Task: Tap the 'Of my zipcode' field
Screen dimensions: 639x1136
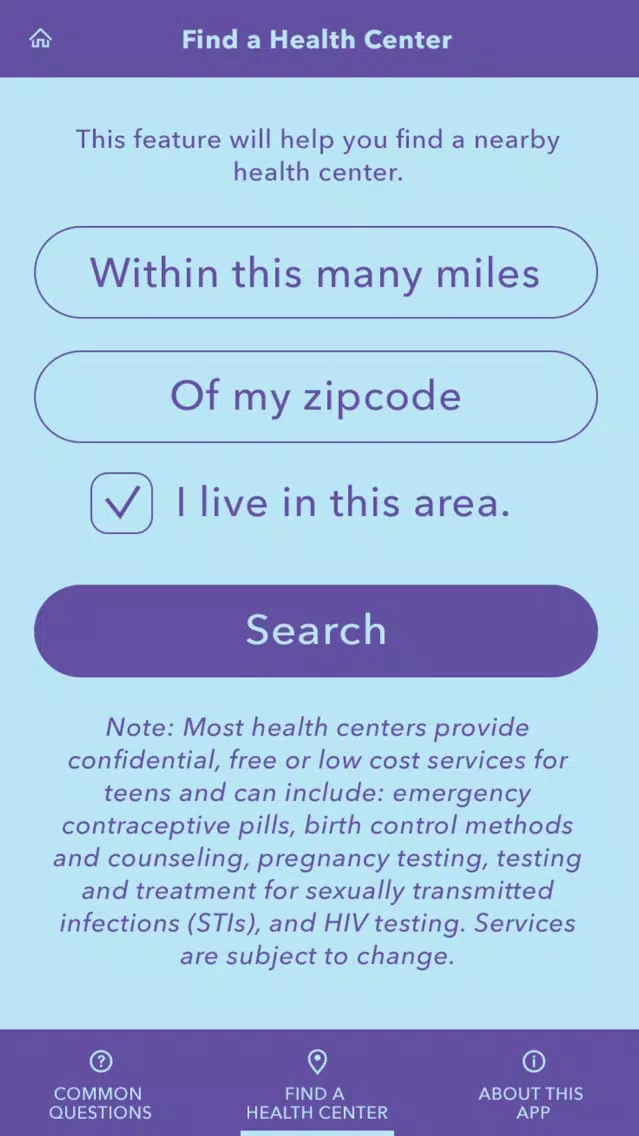Action: coord(316,397)
